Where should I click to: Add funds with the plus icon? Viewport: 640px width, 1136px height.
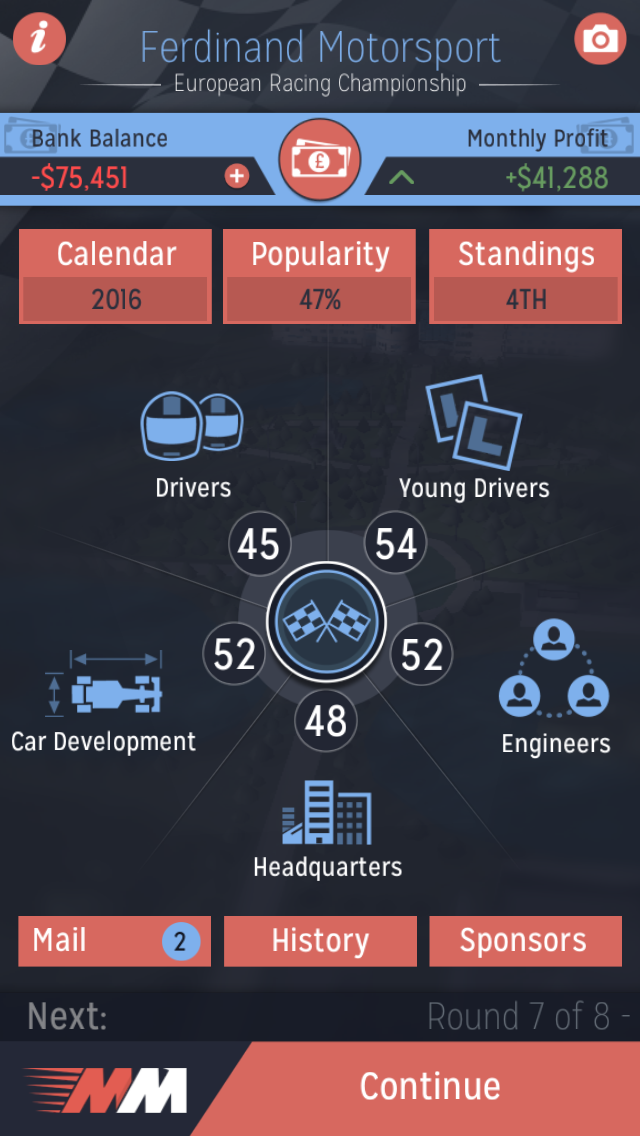(236, 176)
